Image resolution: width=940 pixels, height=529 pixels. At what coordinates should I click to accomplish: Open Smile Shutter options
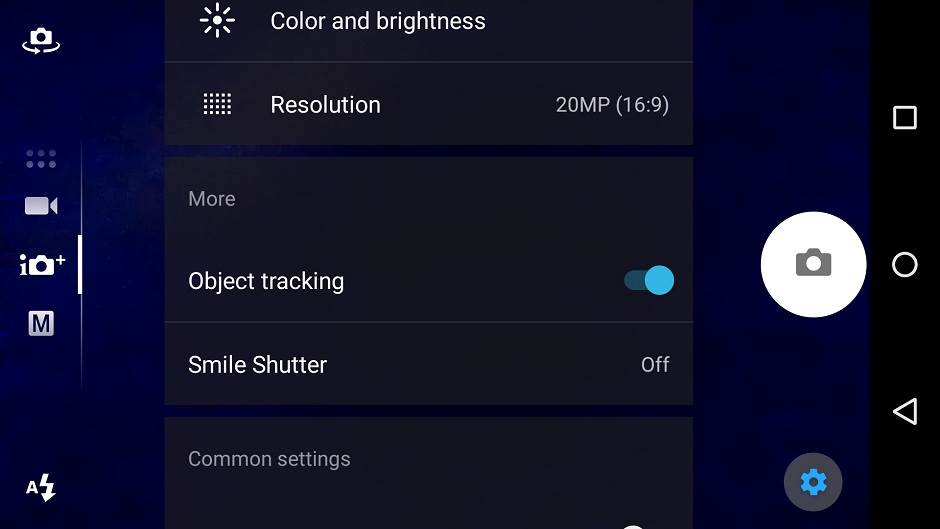click(428, 365)
